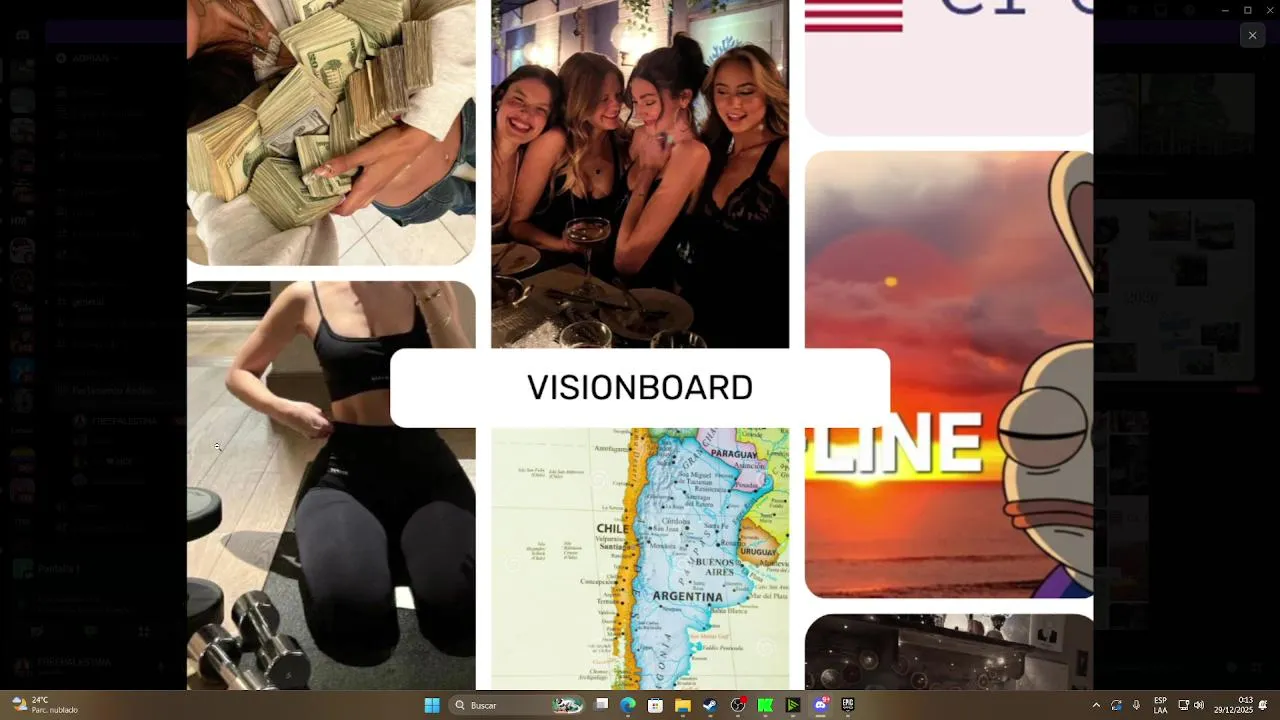Launch Steam from the taskbar

pos(709,705)
